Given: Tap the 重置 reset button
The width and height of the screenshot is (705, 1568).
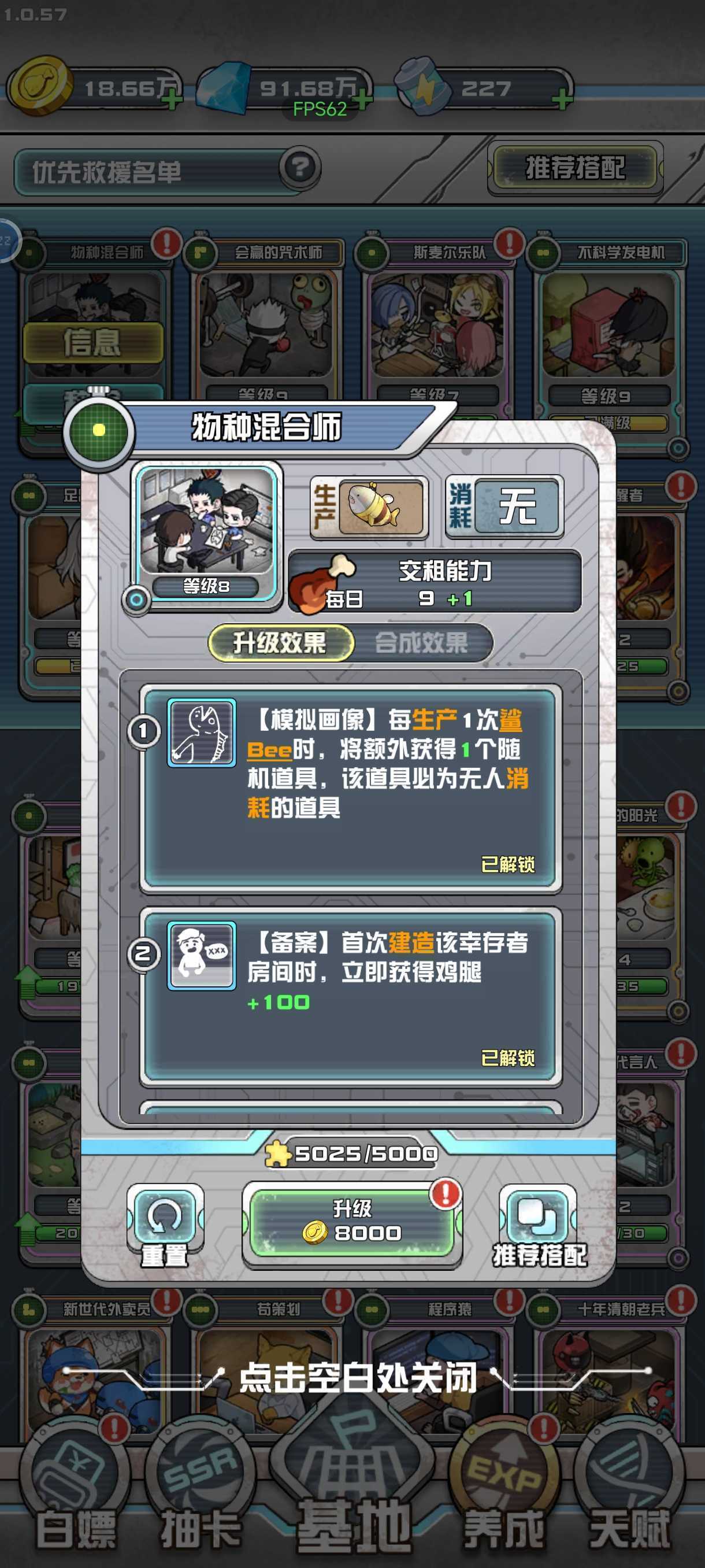Looking at the screenshot, I should 165,1223.
